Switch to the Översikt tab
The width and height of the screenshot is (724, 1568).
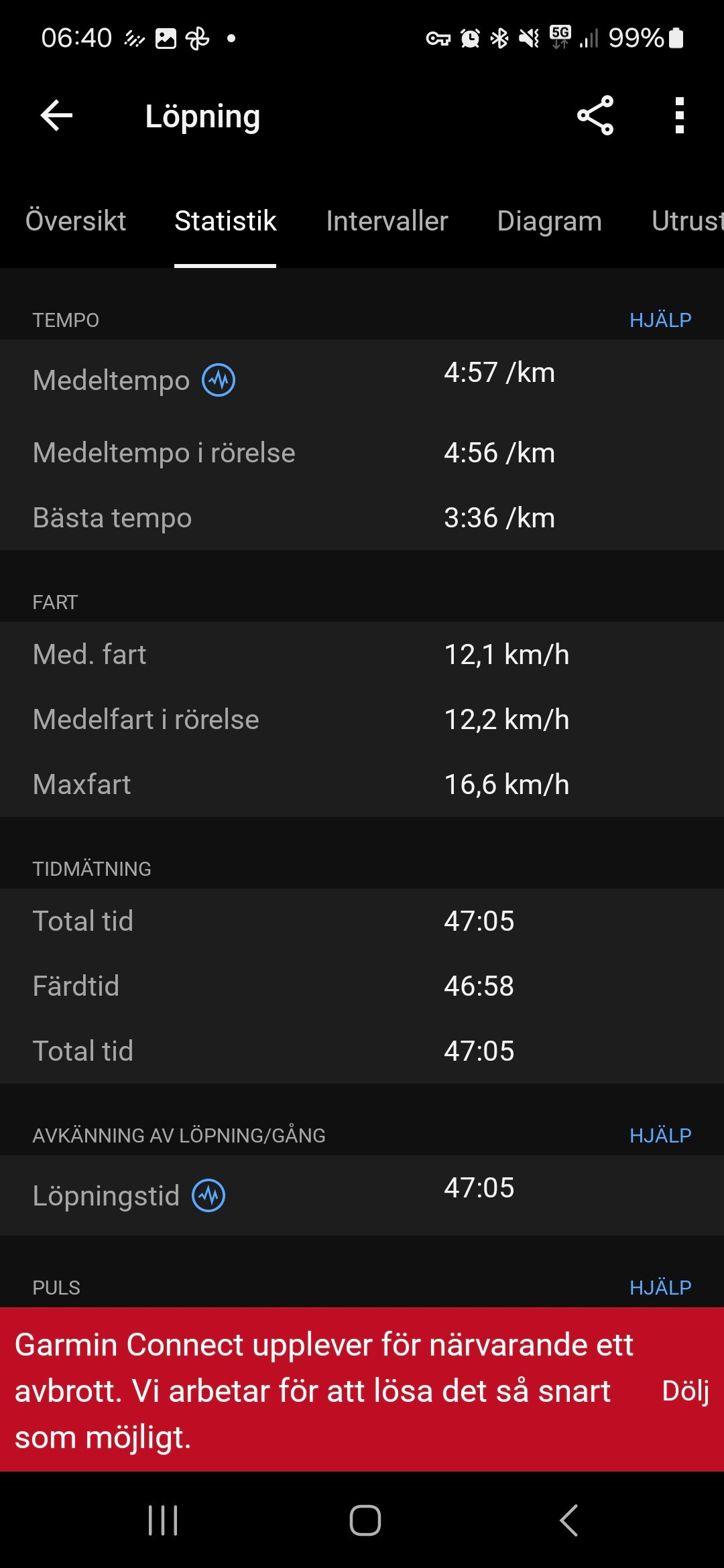(x=76, y=221)
